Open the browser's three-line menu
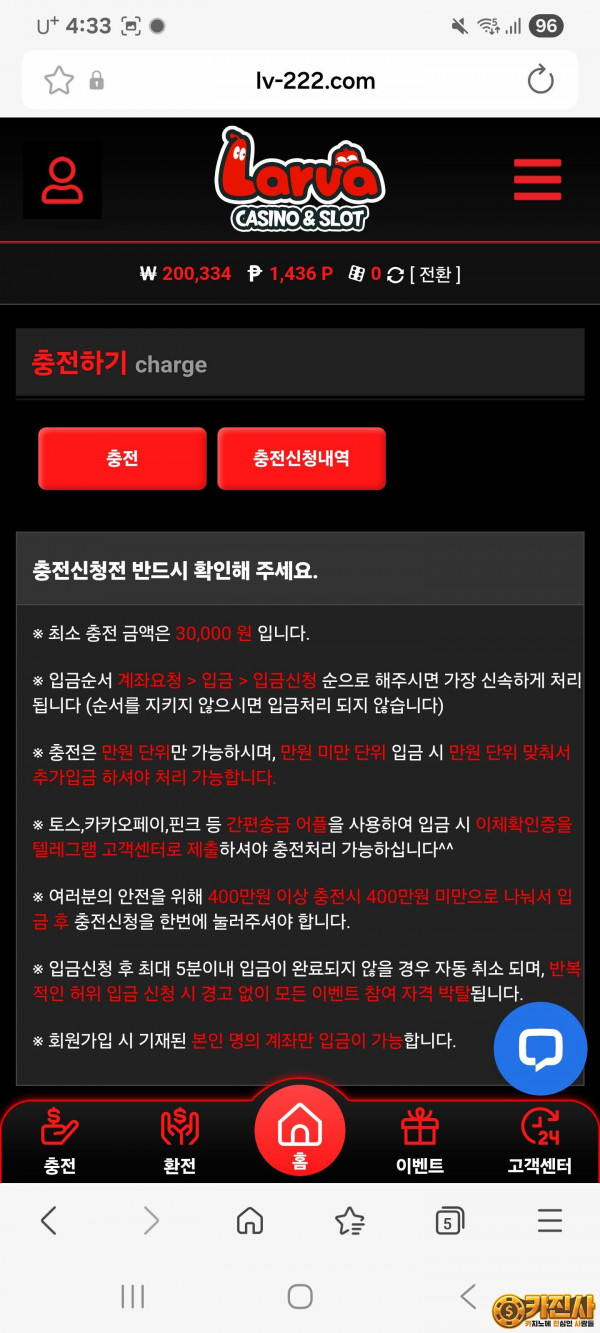600x1333 pixels. (549, 1220)
